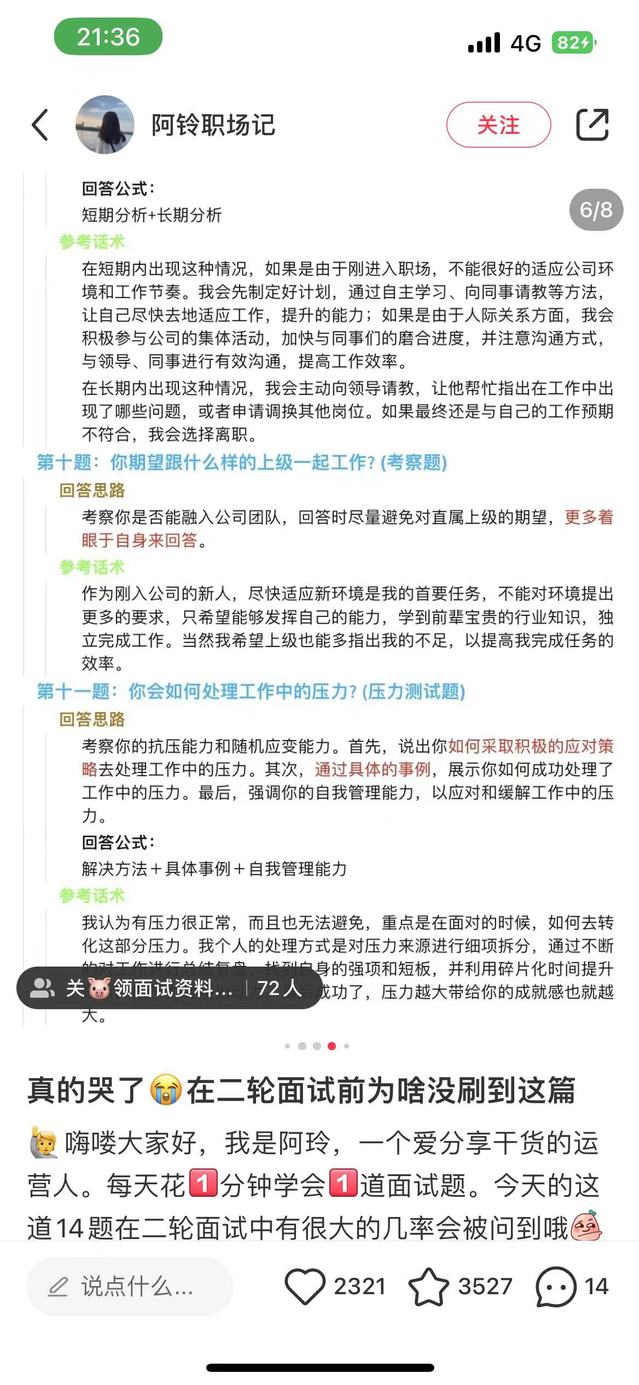
Task: Open the 领面试资料 group chat banner
Action: coord(168,988)
